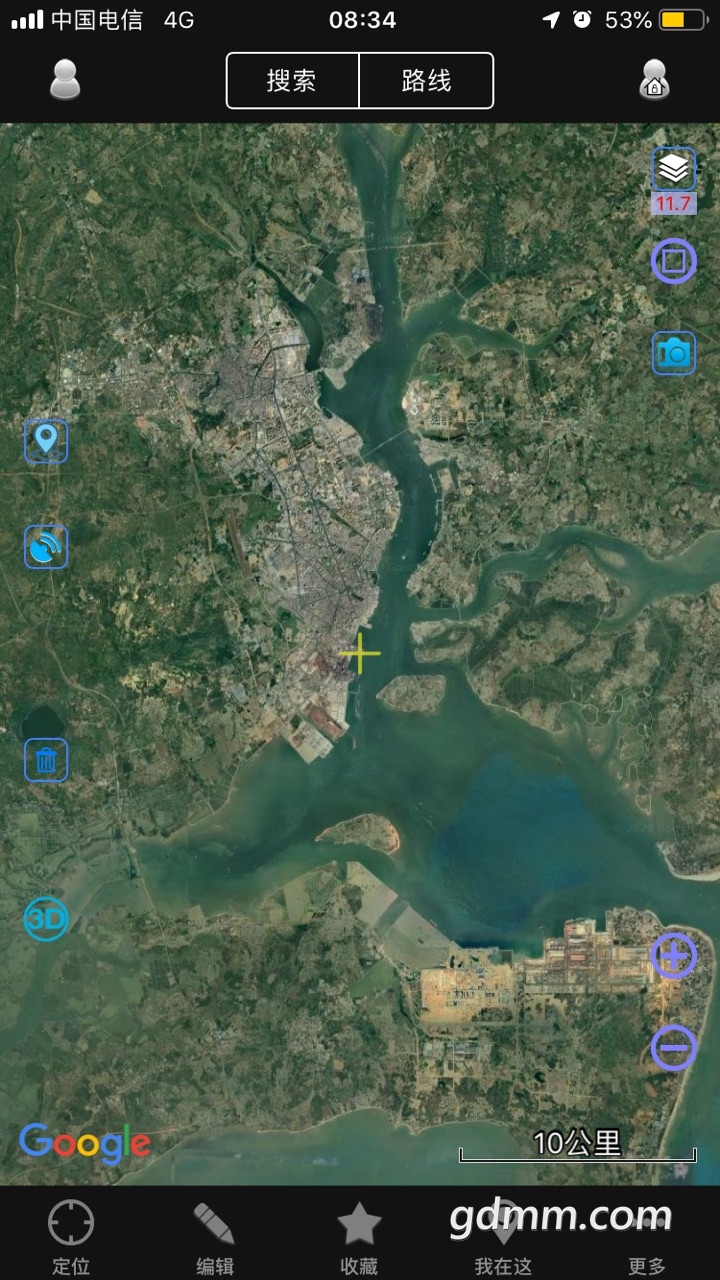
Task: Tap the 搜索 search button
Action: (x=292, y=81)
